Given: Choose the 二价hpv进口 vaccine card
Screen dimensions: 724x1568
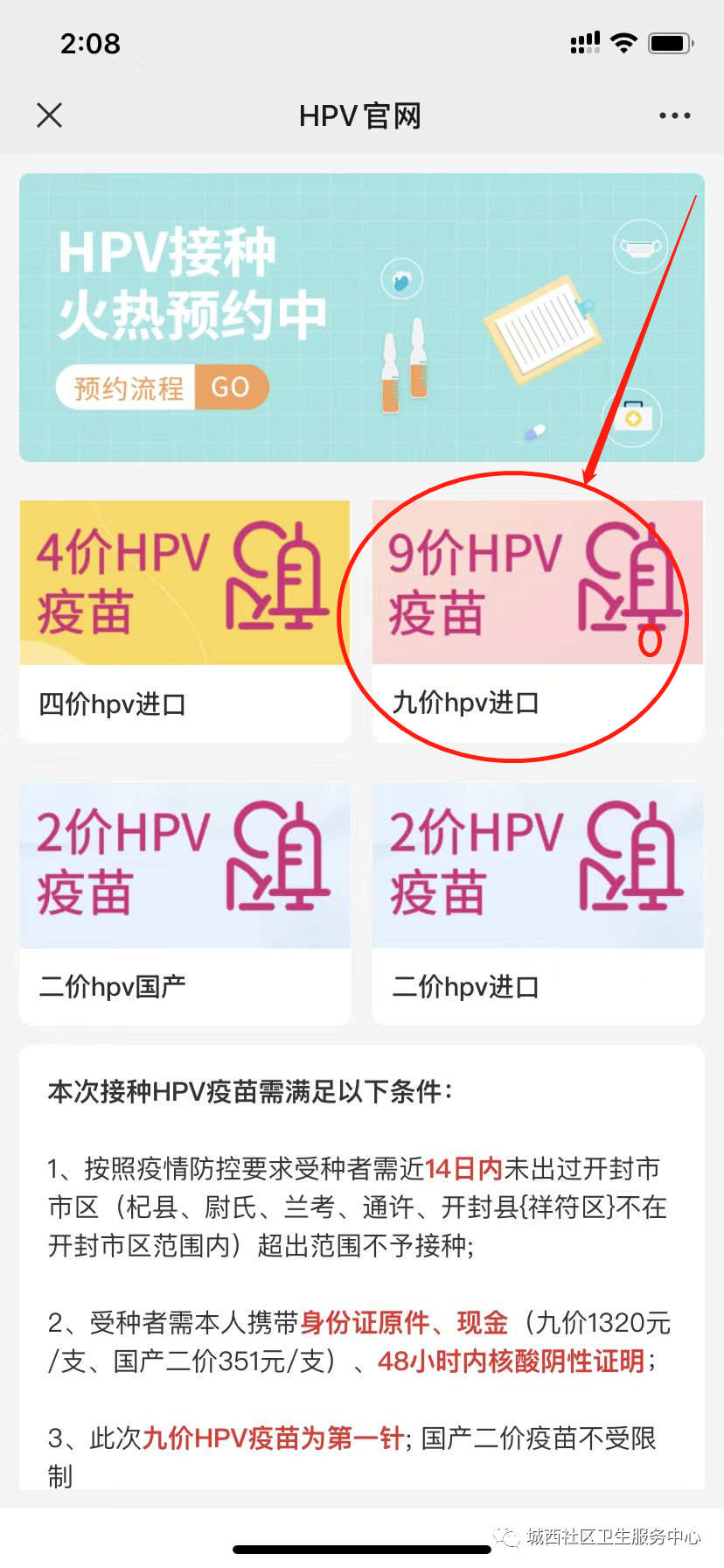Looking at the screenshot, I should [537, 902].
